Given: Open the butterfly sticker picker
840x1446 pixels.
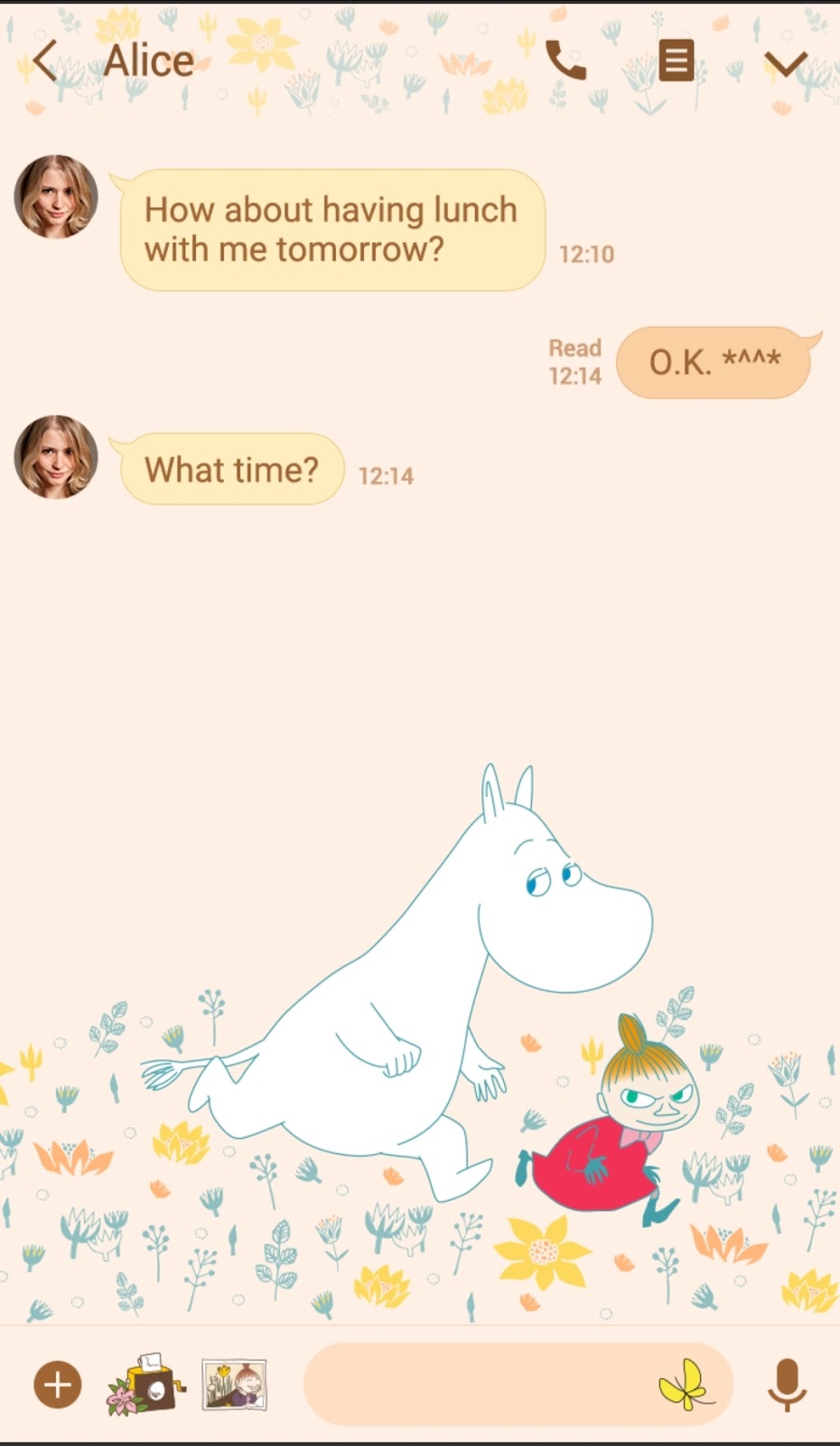Looking at the screenshot, I should point(686,1385).
